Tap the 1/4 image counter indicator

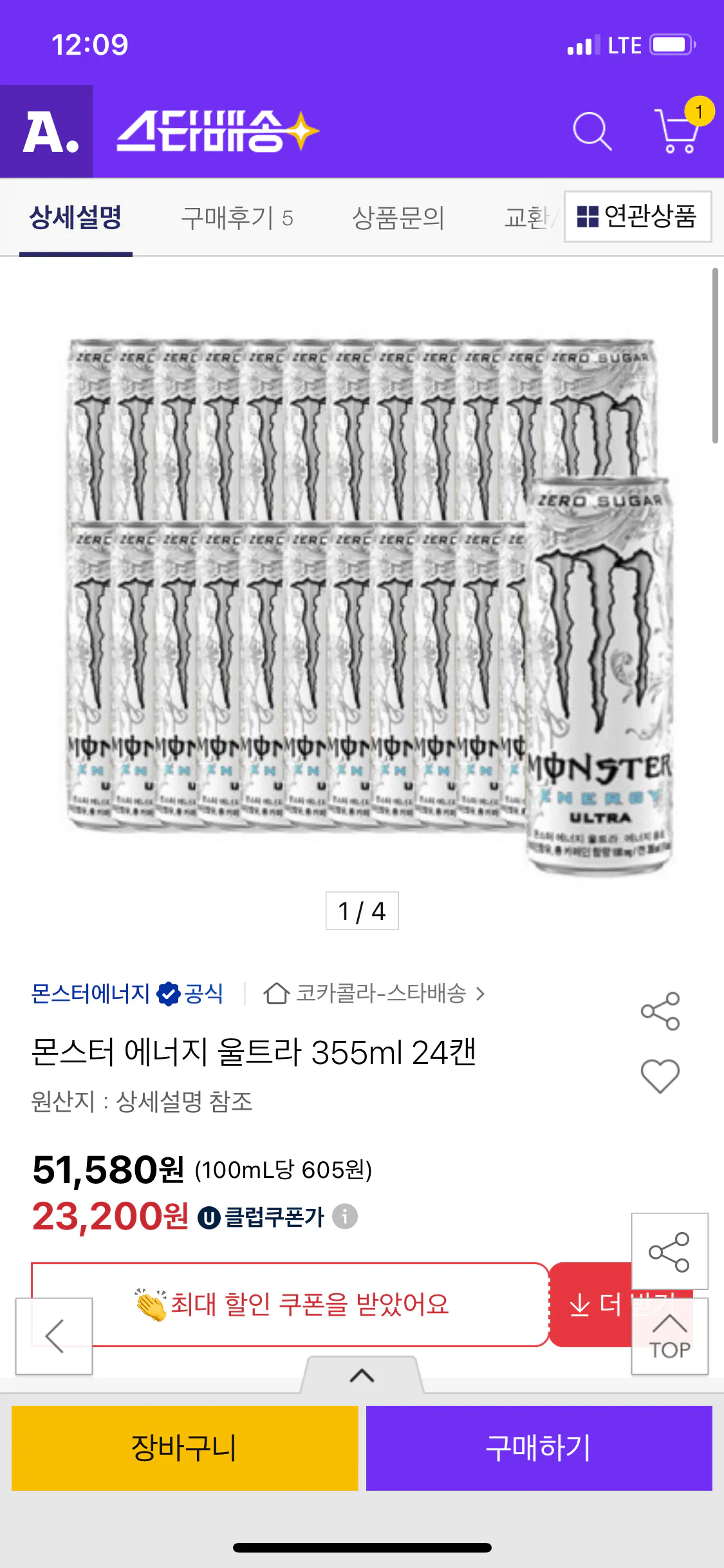[x=362, y=911]
